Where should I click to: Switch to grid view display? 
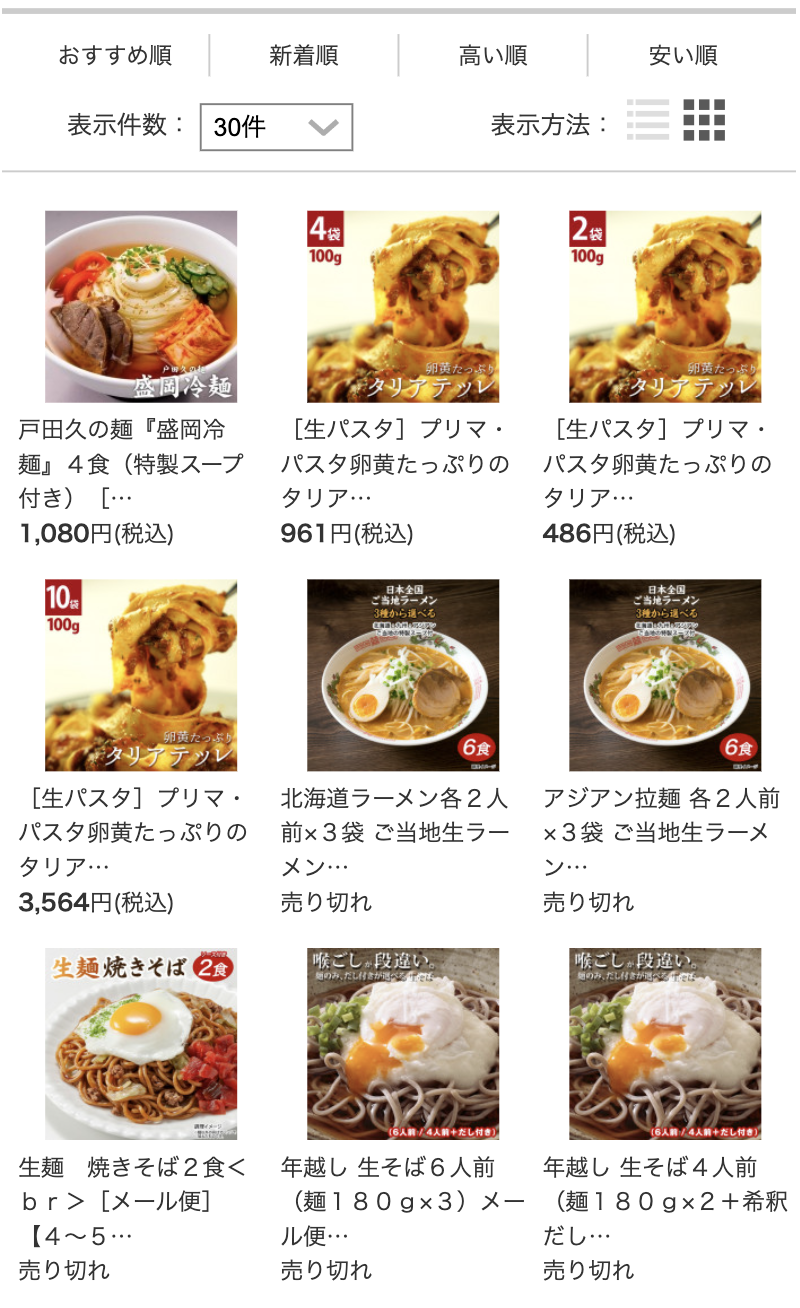pyautogui.click(x=704, y=121)
